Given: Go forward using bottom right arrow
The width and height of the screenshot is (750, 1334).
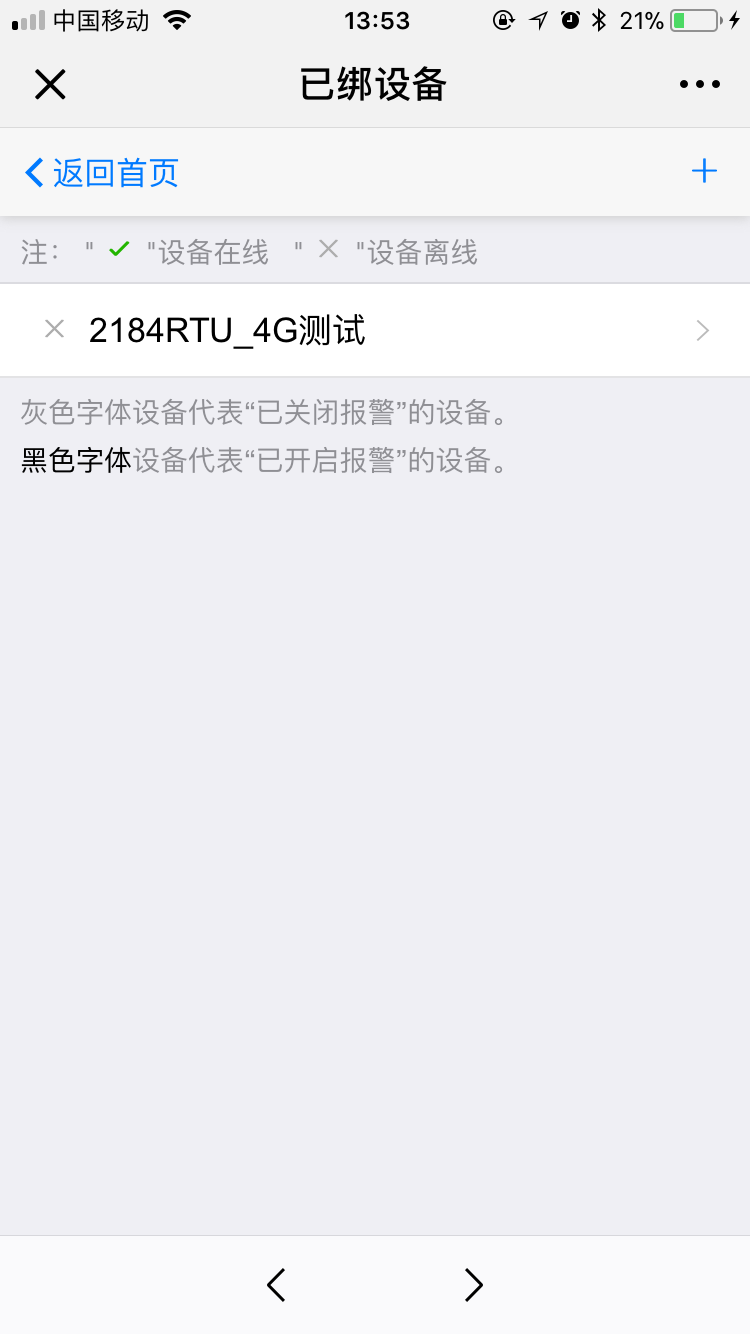Looking at the screenshot, I should click(474, 1284).
